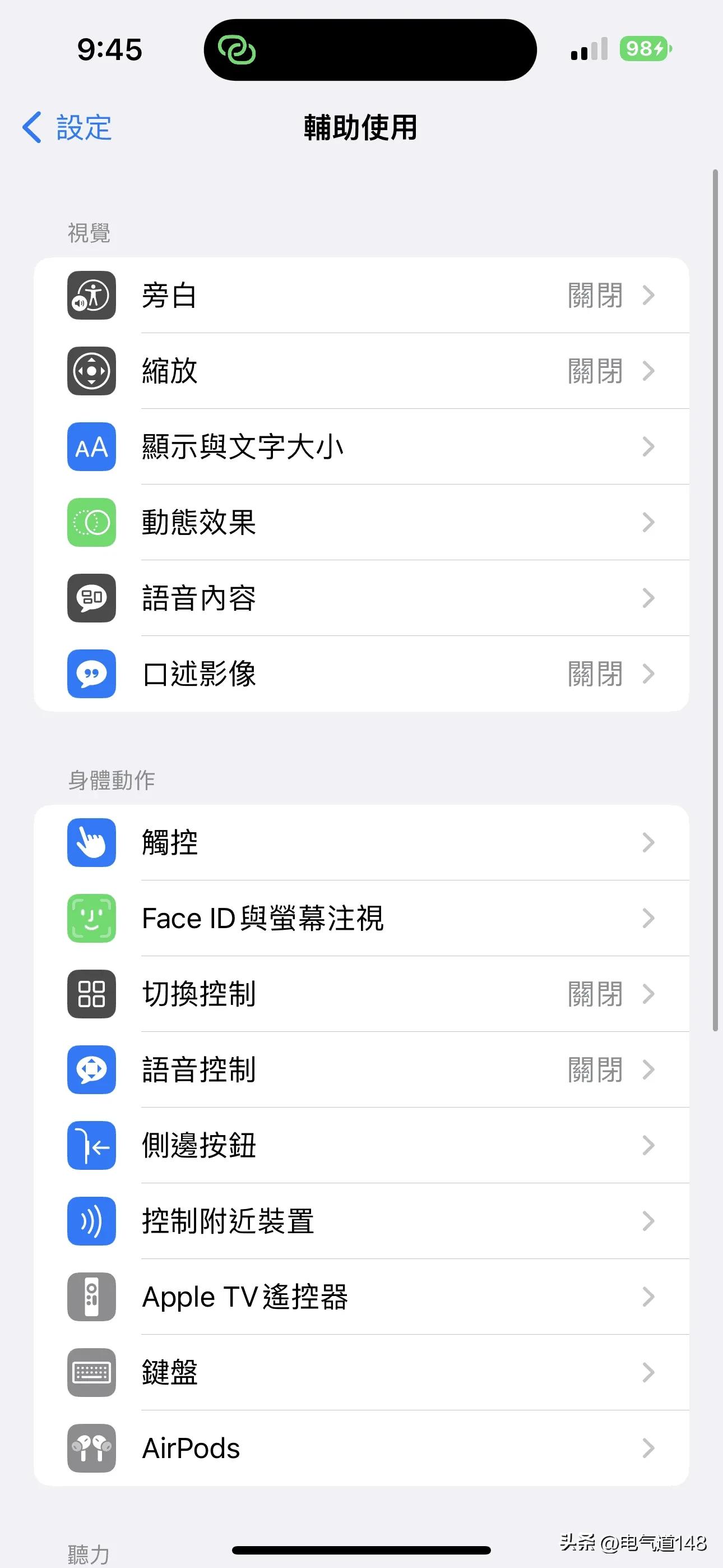The width and height of the screenshot is (723, 1568).
Task: Expand the Face ID 與螢幕注視 chevron
Action: [650, 919]
